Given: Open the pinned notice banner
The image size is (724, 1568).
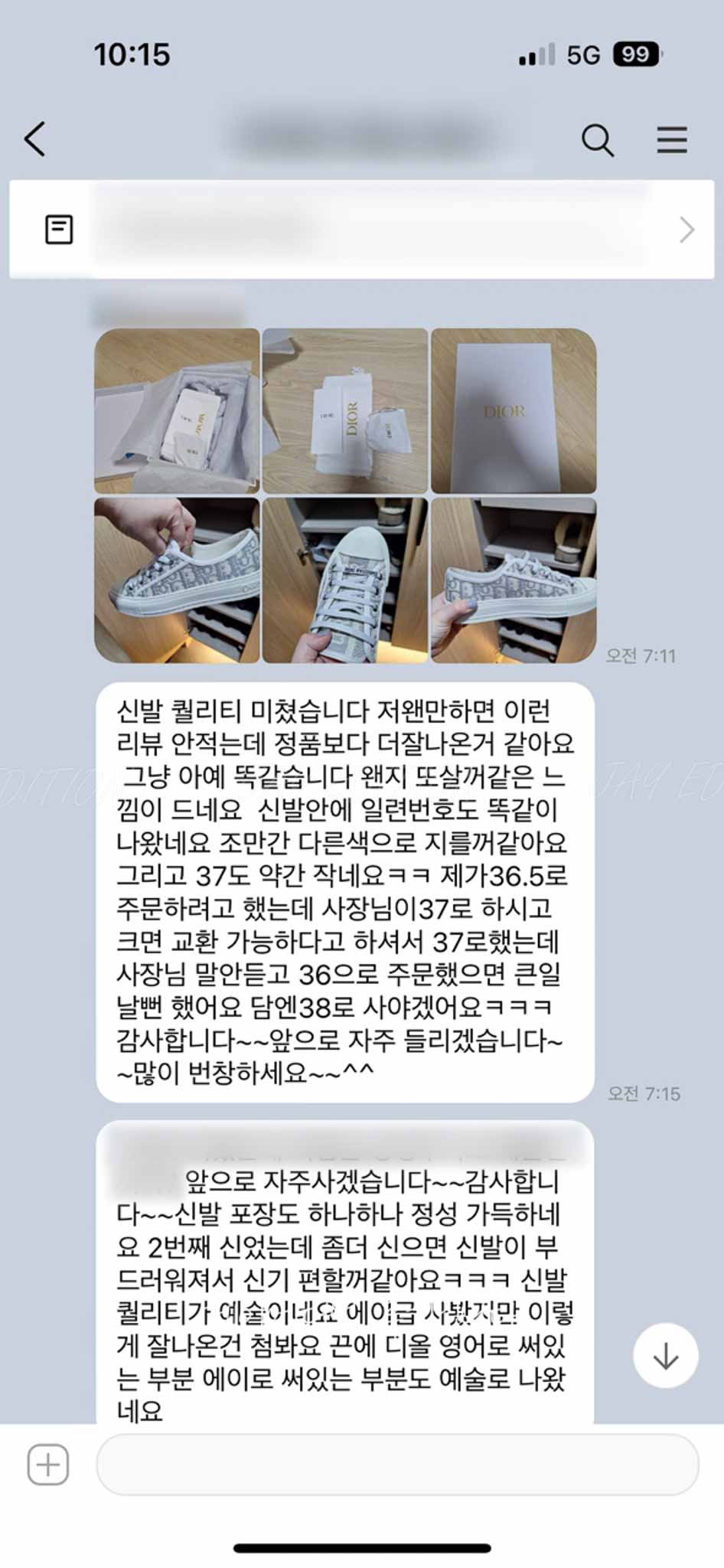Looking at the screenshot, I should click(x=361, y=230).
